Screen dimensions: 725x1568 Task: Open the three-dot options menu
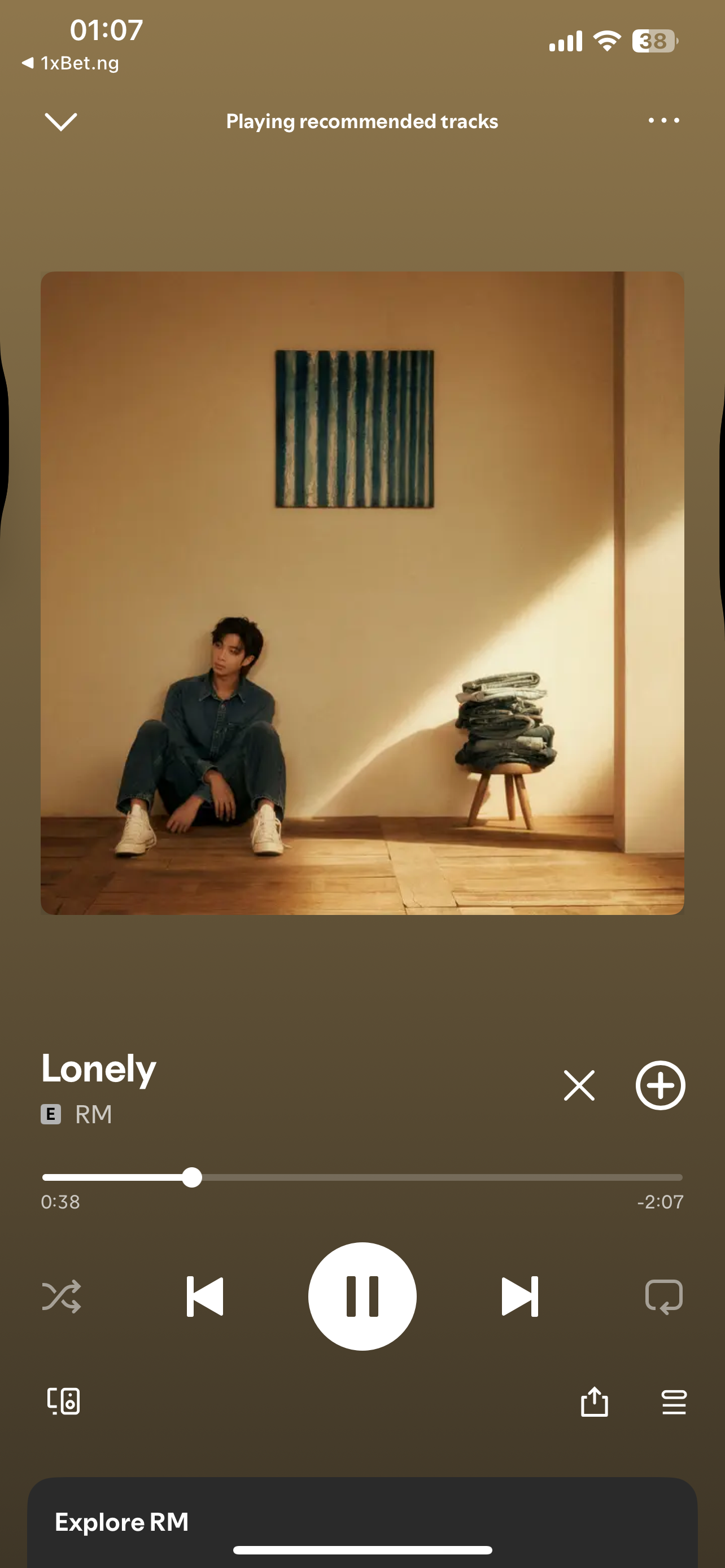pyautogui.click(x=663, y=121)
